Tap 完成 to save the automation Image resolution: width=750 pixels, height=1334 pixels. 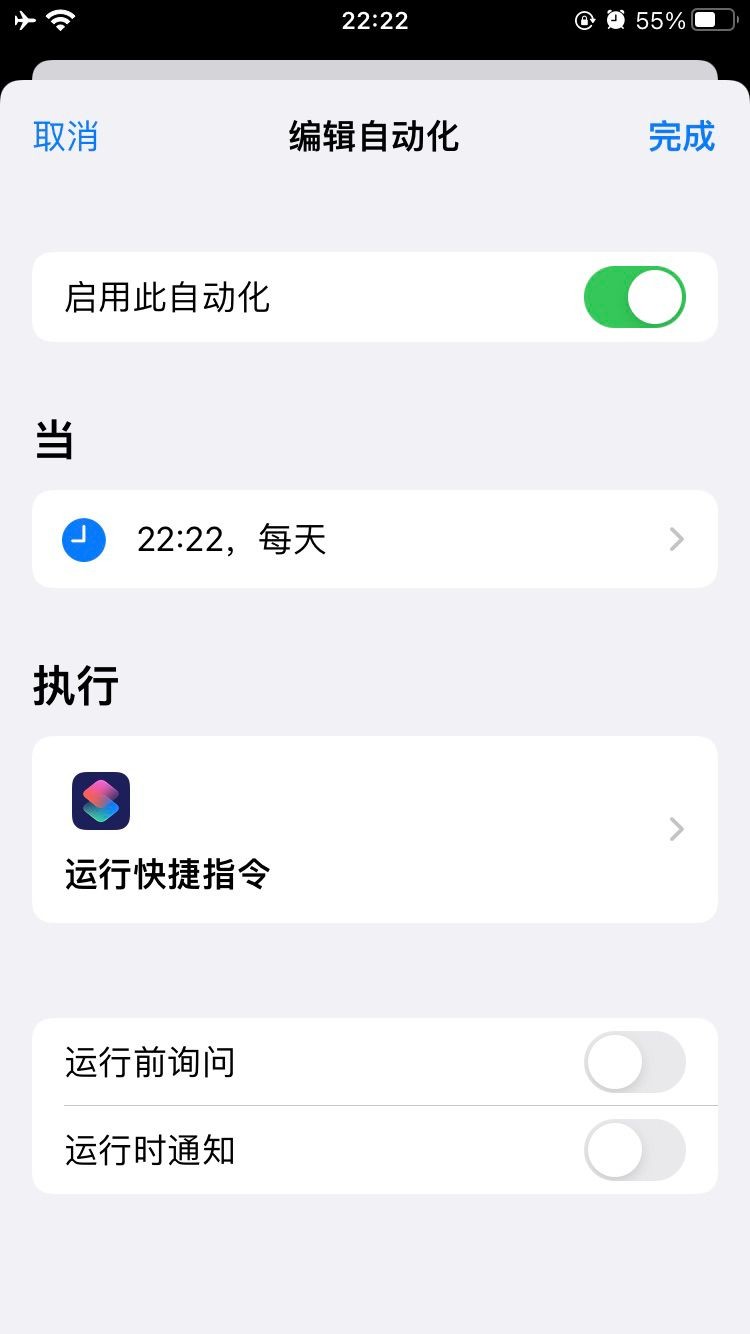click(681, 136)
